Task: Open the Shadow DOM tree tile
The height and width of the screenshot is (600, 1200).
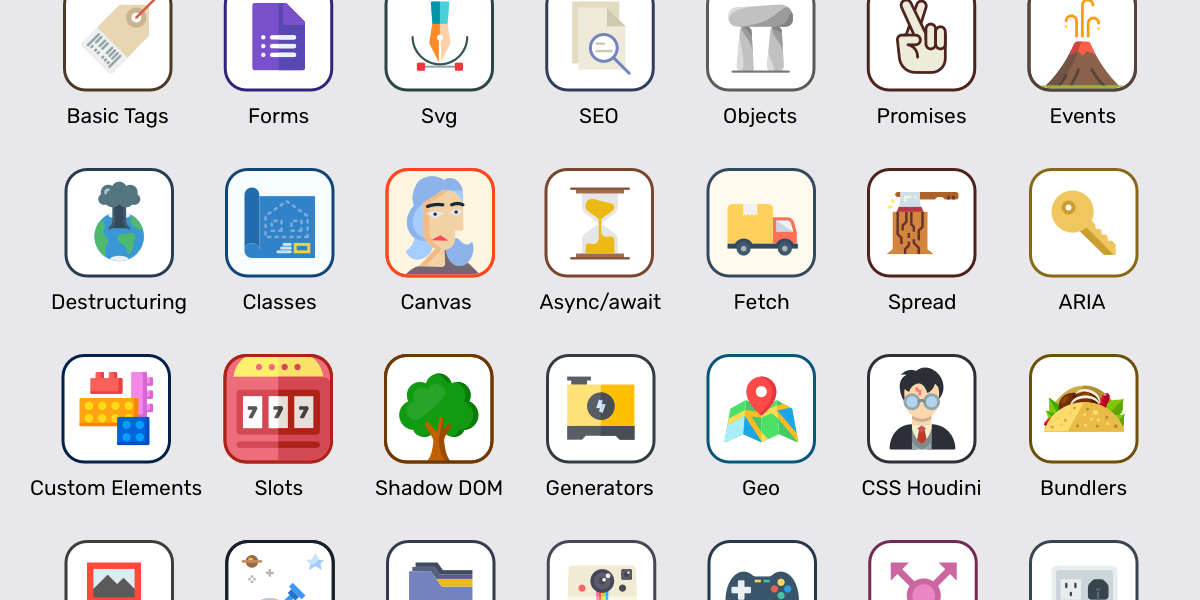Action: (439, 408)
